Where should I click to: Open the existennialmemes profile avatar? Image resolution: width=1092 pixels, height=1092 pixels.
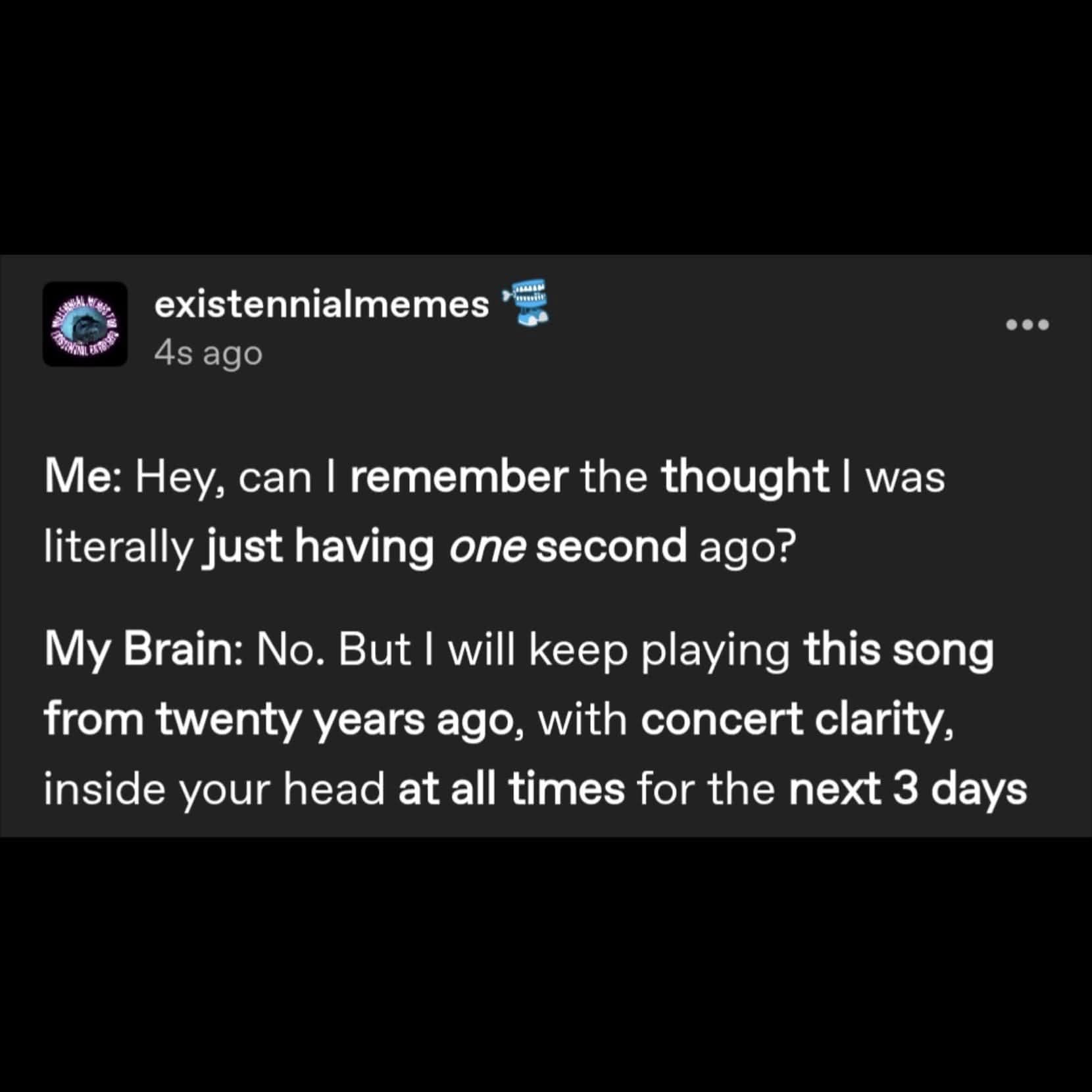[85, 324]
